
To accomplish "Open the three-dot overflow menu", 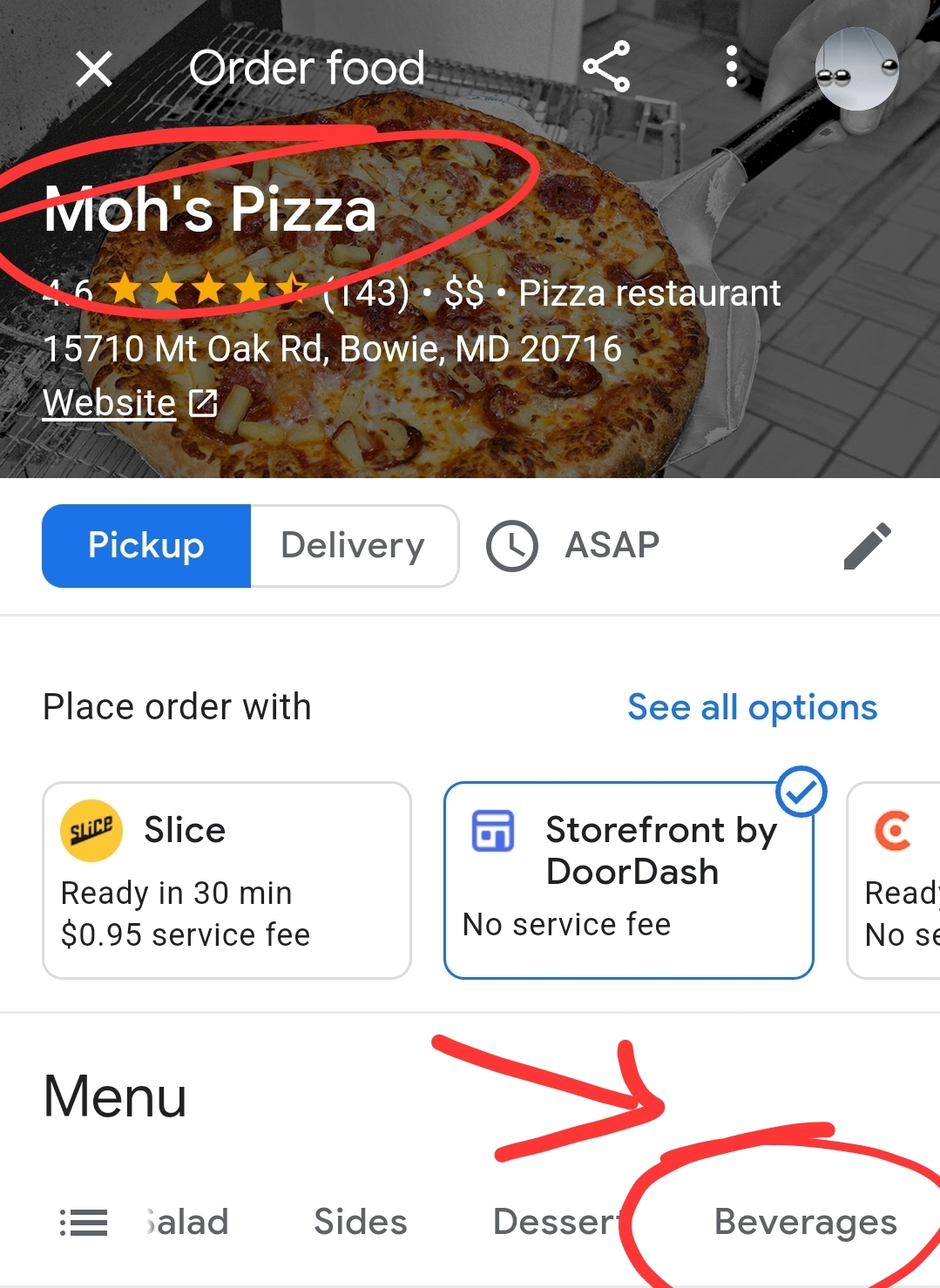I will (x=732, y=67).
